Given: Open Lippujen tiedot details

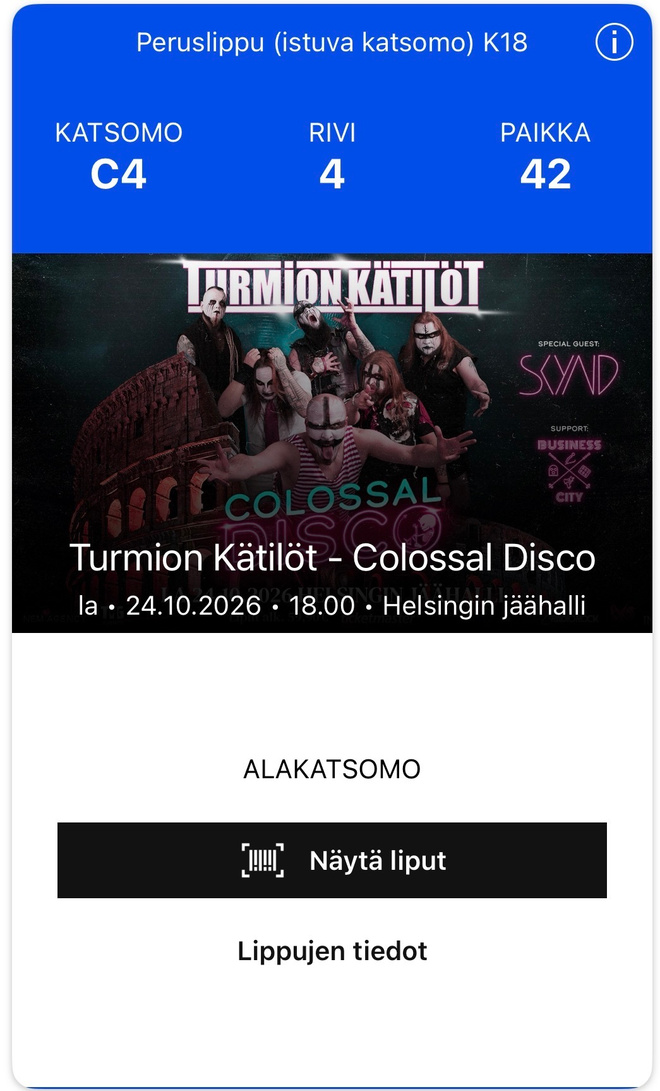Looking at the screenshot, I should (332, 950).
